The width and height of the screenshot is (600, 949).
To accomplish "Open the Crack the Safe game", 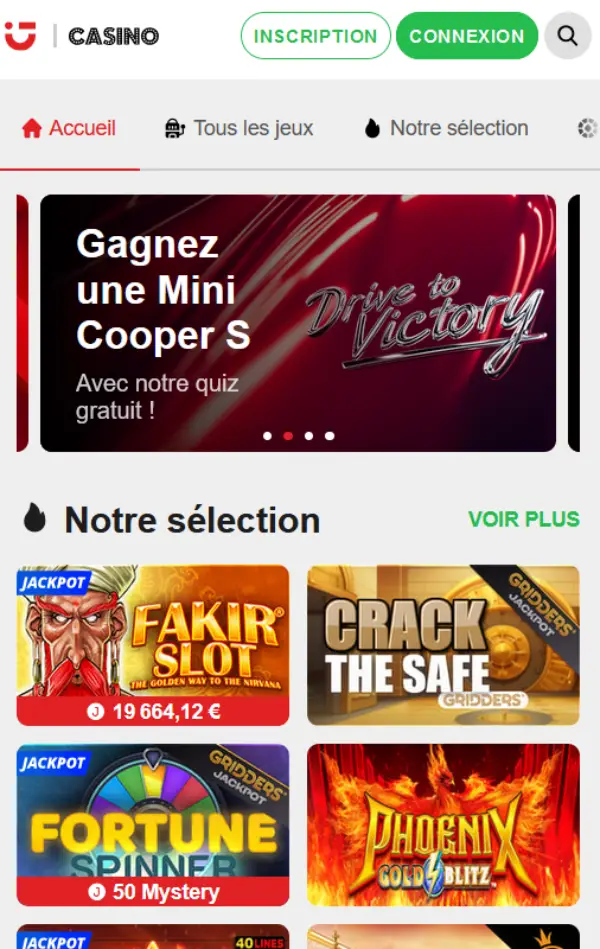I will click(x=443, y=645).
